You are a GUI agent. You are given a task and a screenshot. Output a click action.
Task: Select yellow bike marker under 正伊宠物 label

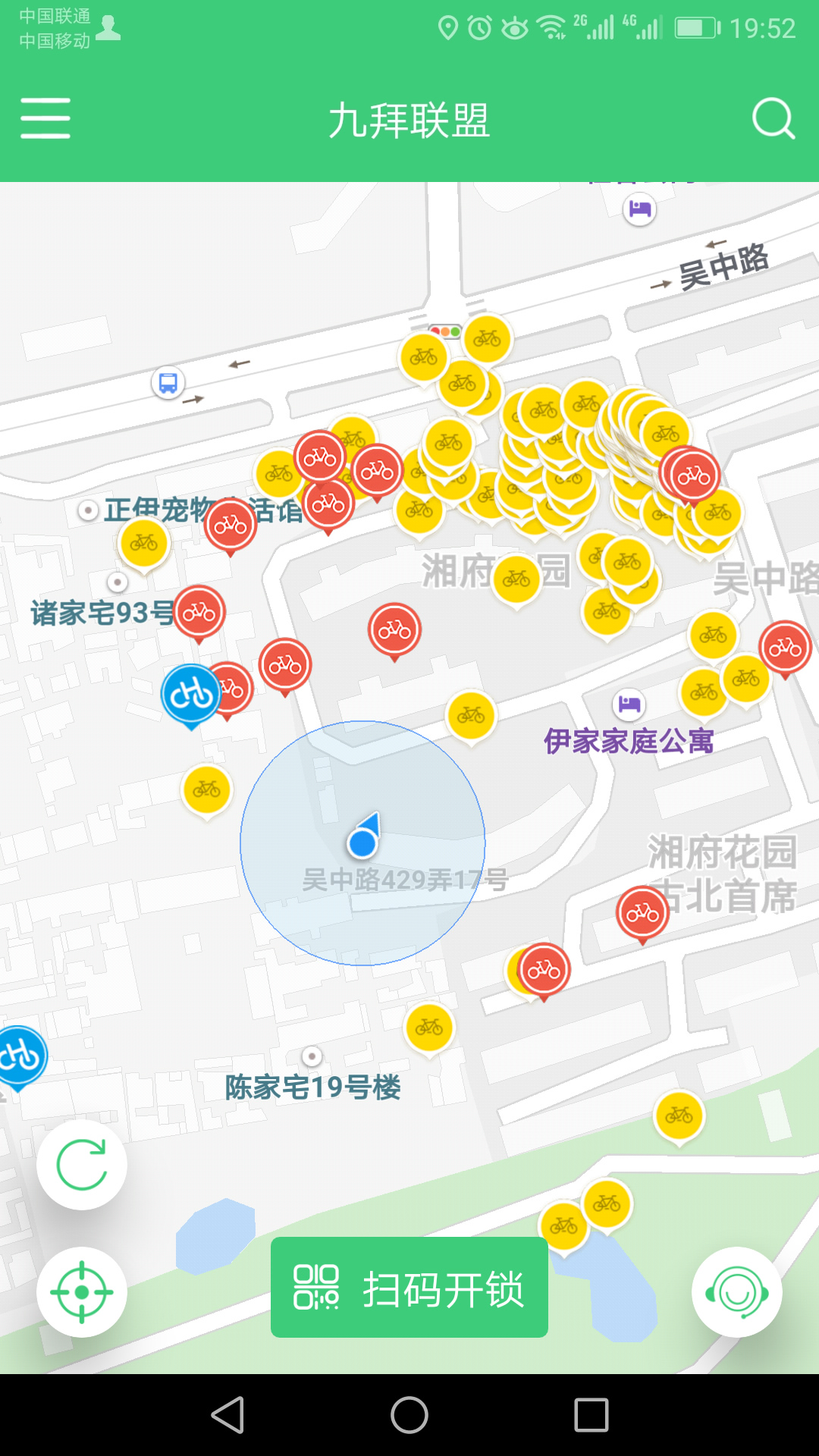pos(144,543)
